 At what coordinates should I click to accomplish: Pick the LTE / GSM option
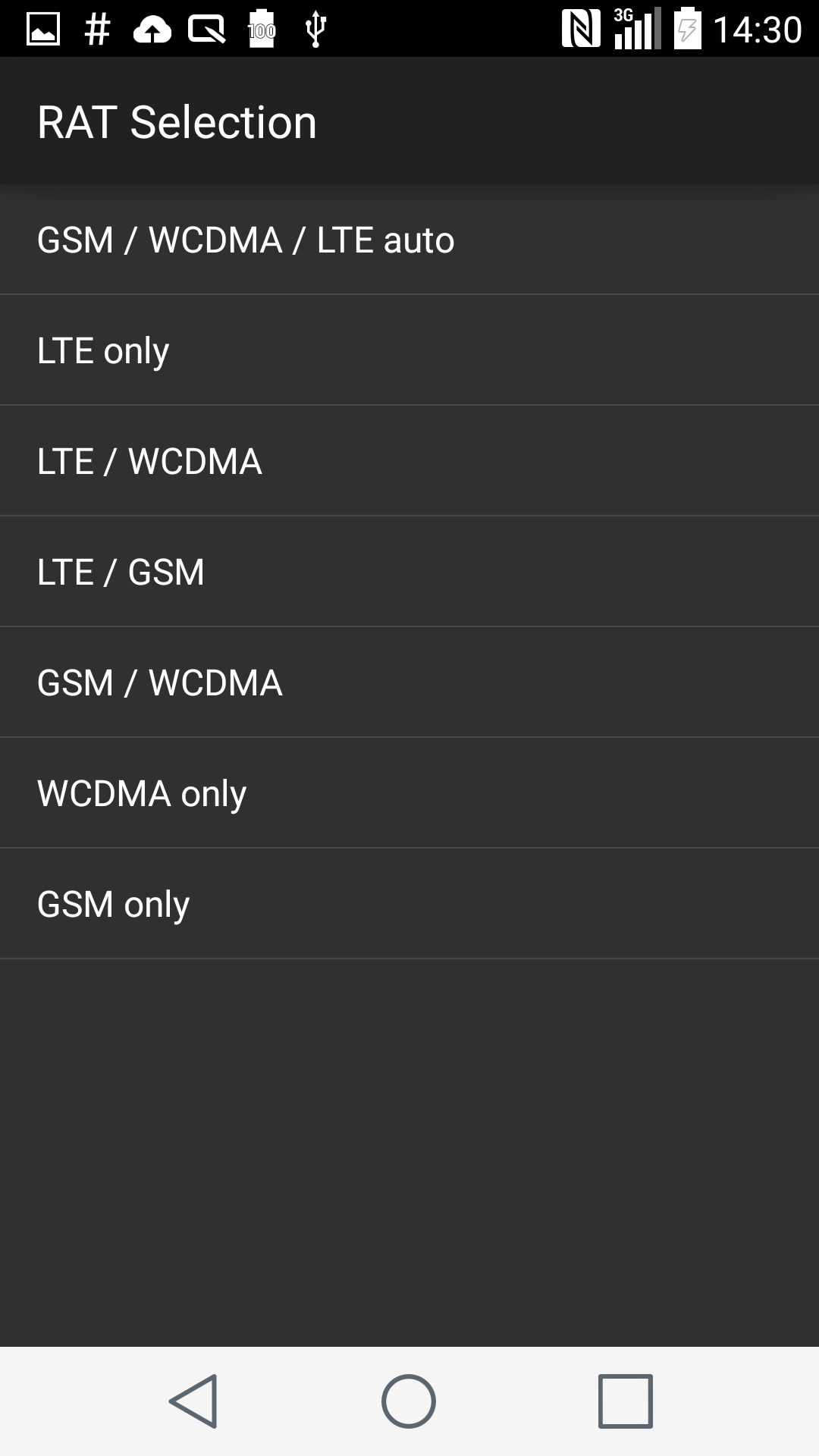409,572
